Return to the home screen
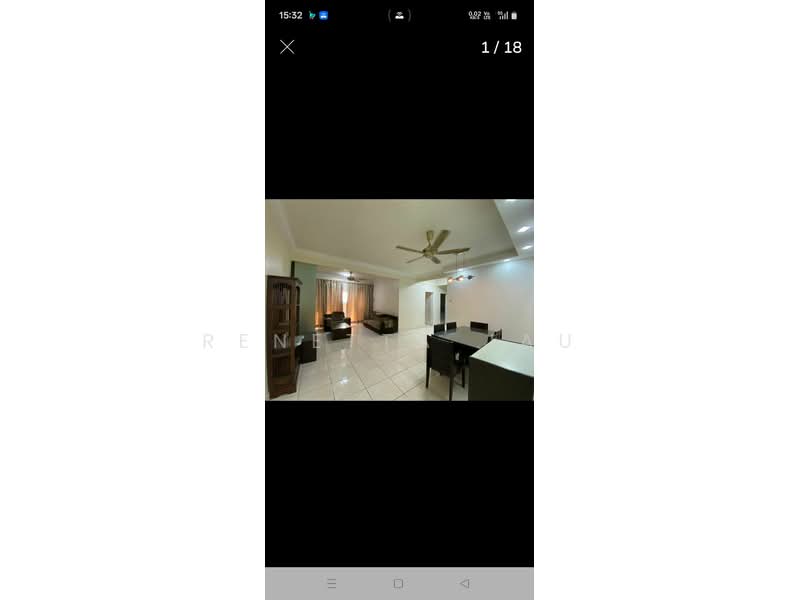Screen dimensions: 800x600 tap(398, 583)
